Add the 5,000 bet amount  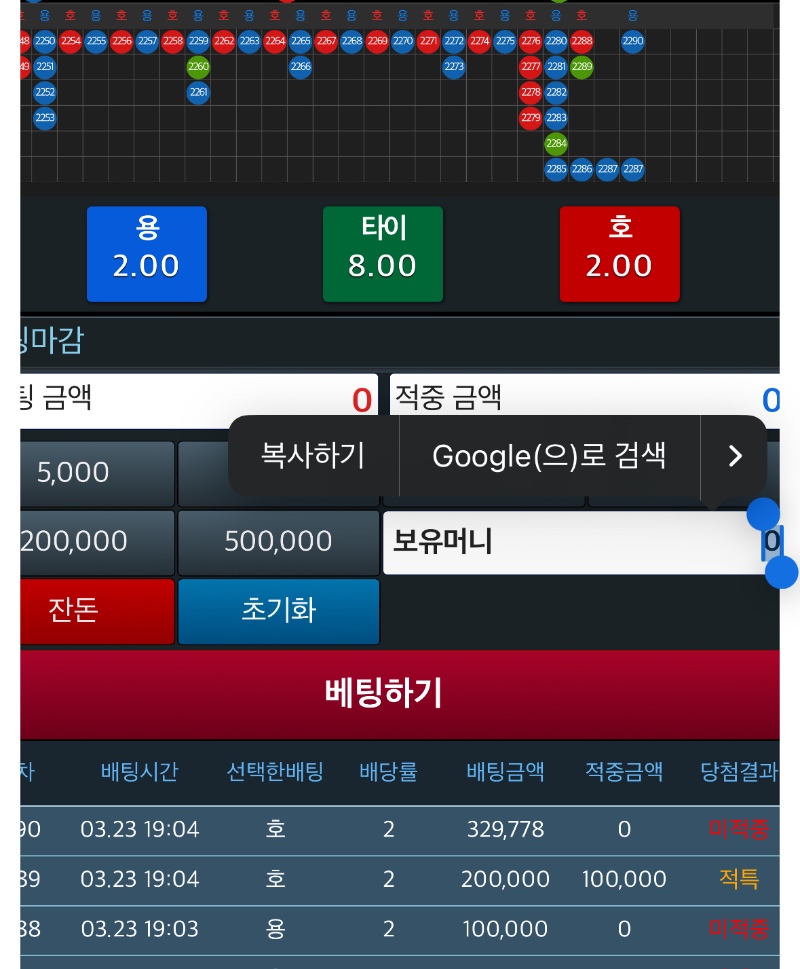pyautogui.click(x=96, y=473)
